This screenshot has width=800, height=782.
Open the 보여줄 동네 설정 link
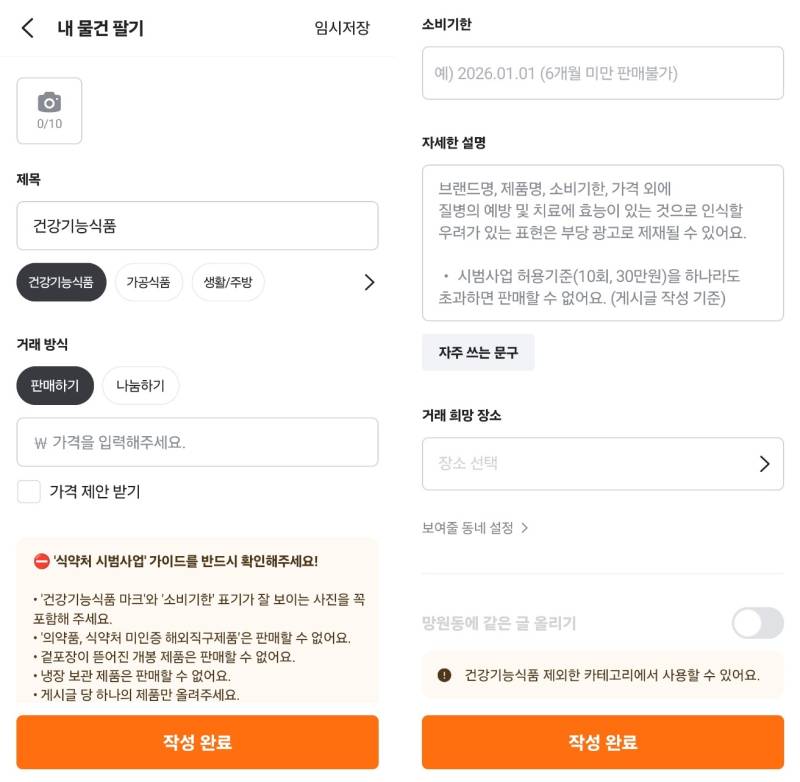point(475,528)
